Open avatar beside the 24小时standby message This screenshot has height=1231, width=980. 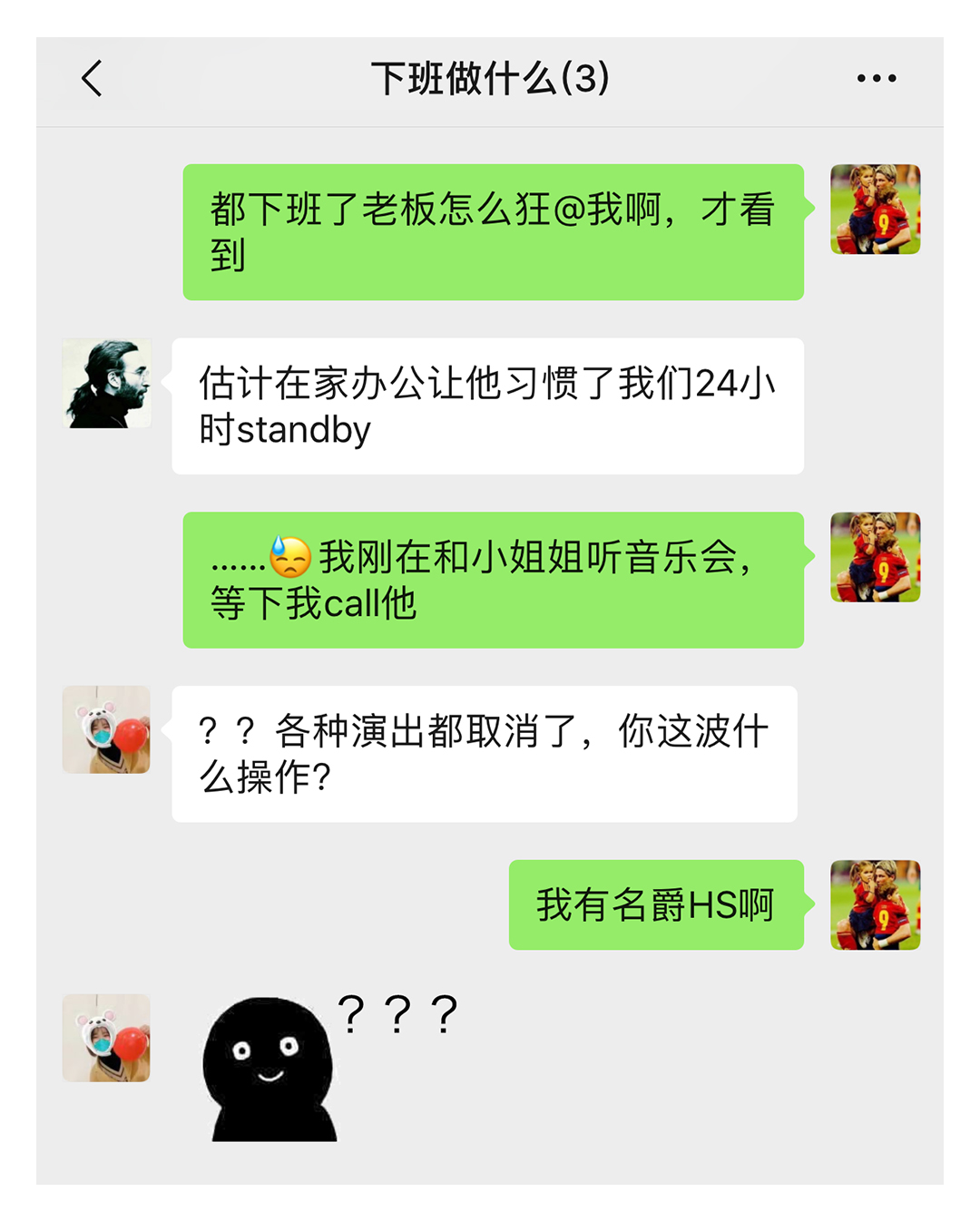(x=106, y=384)
